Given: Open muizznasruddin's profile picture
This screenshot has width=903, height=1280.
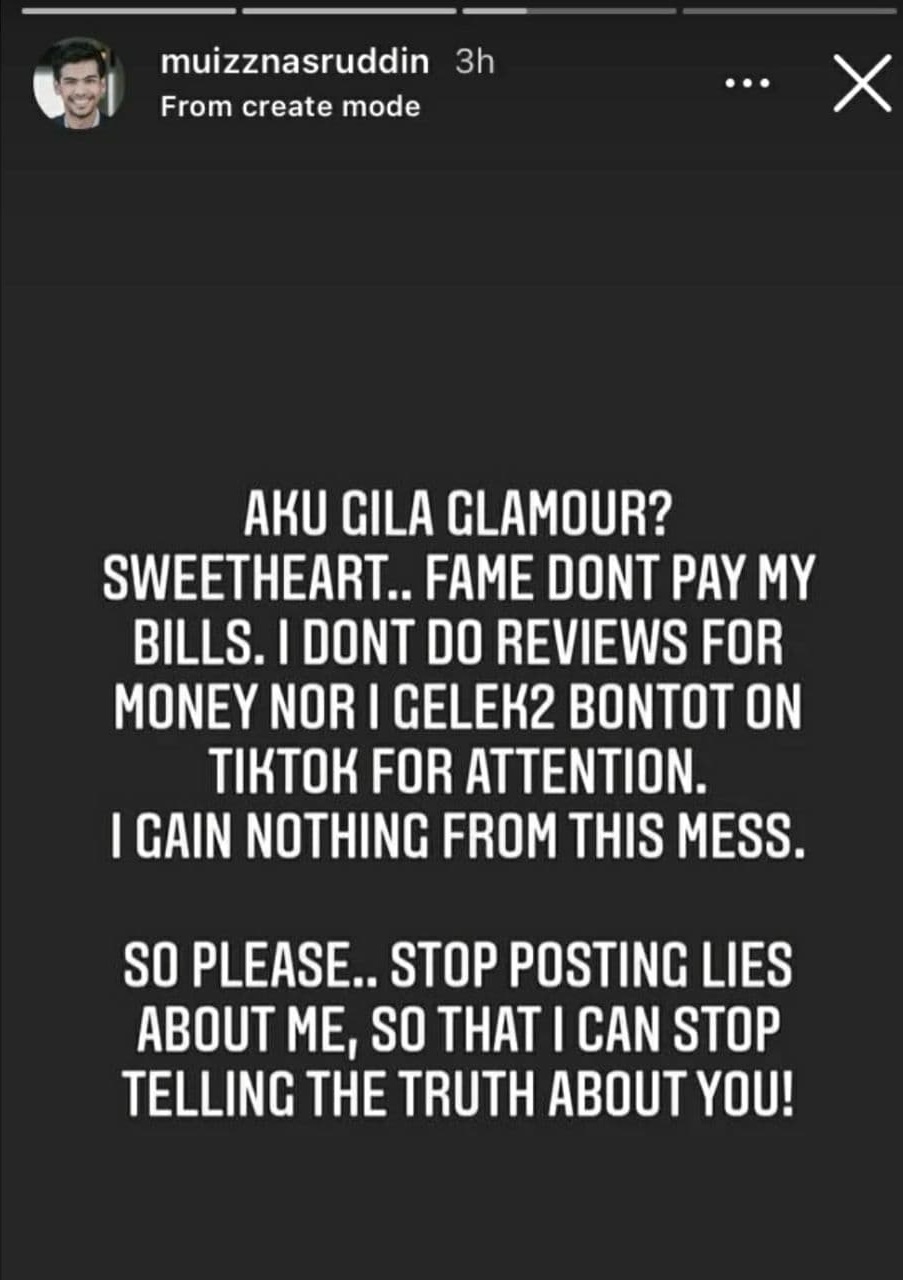Looking at the screenshot, I should (x=79, y=81).
